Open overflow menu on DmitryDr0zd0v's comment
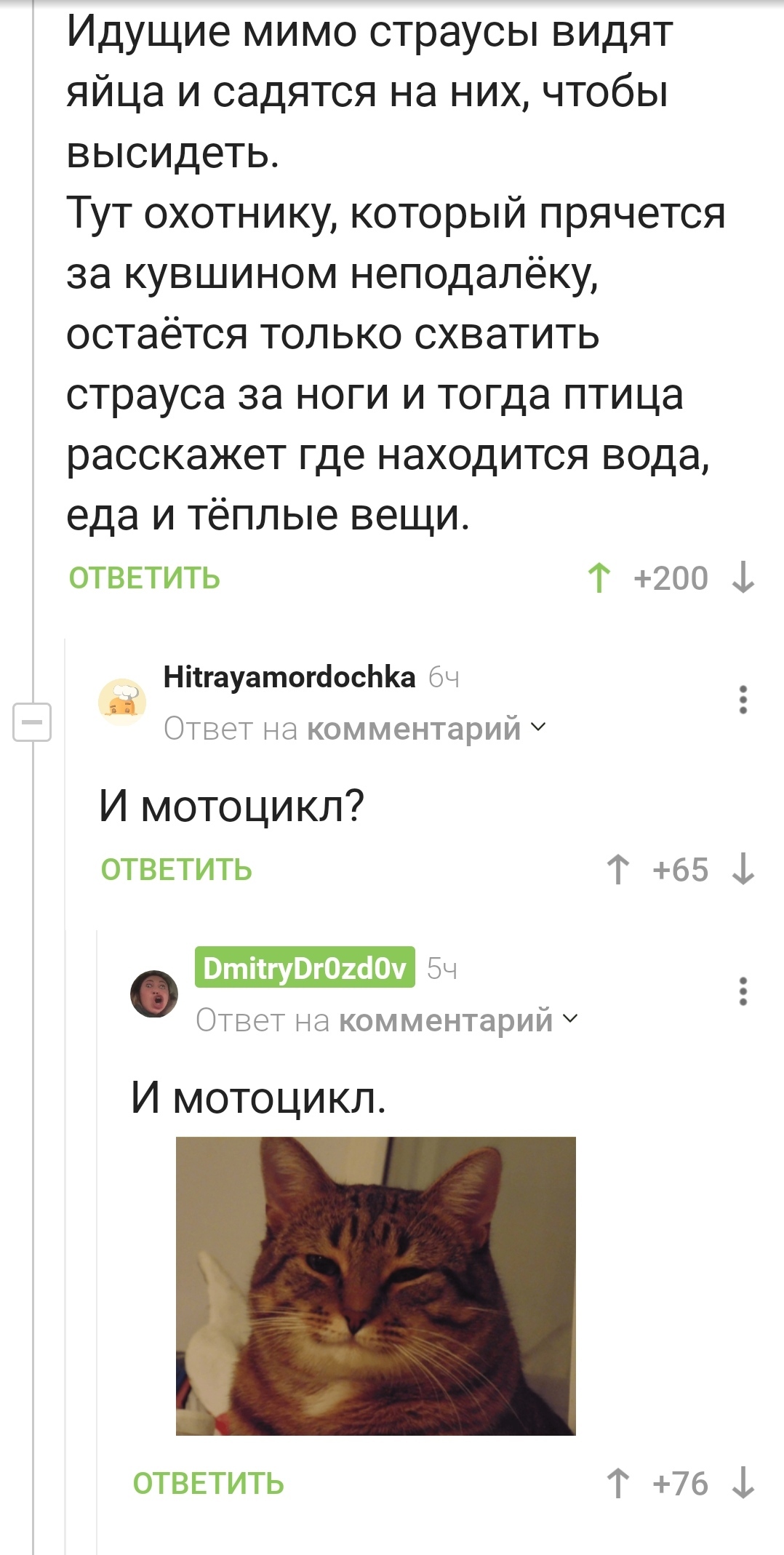Screen dimensions: 784x1555 pos(743,991)
